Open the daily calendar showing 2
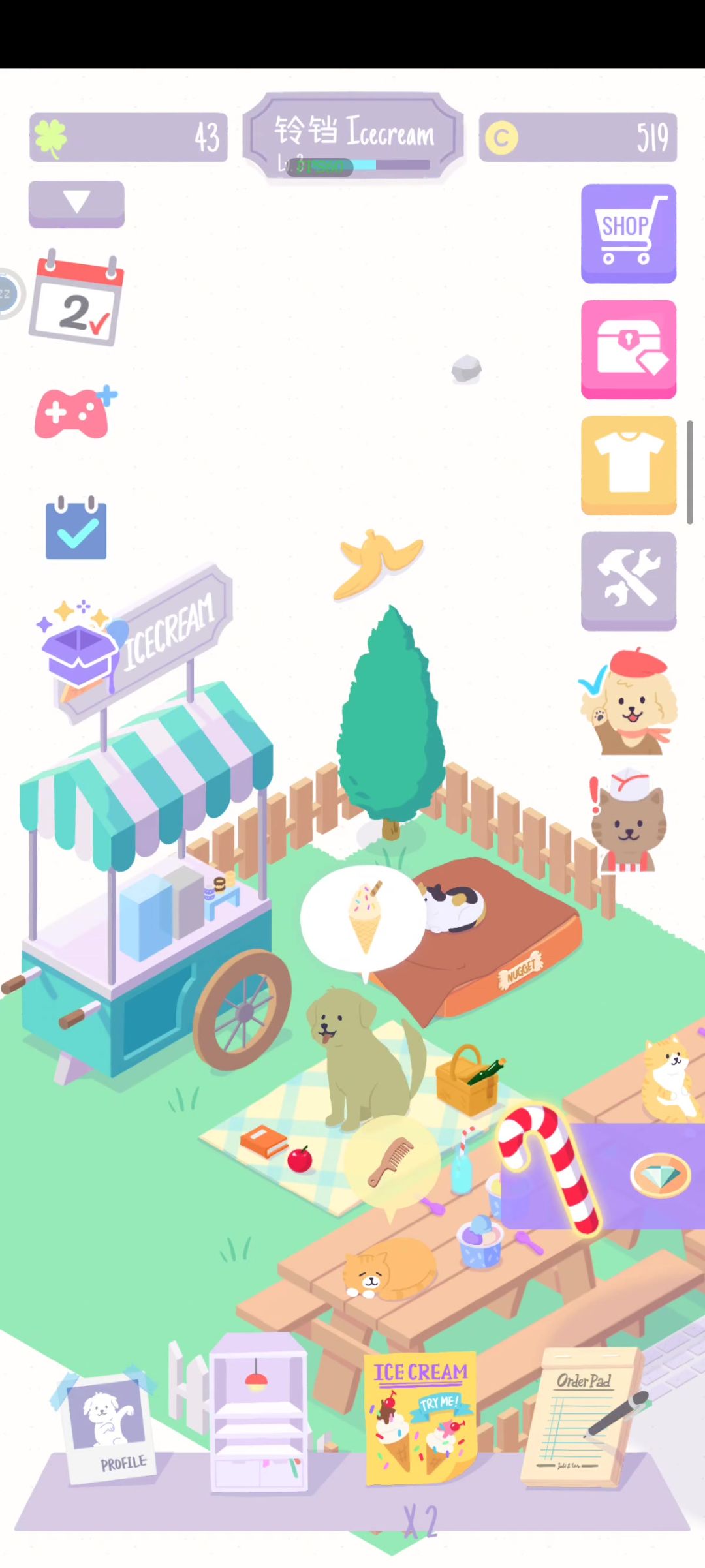Viewport: 705px width, 1568px height. (x=77, y=300)
